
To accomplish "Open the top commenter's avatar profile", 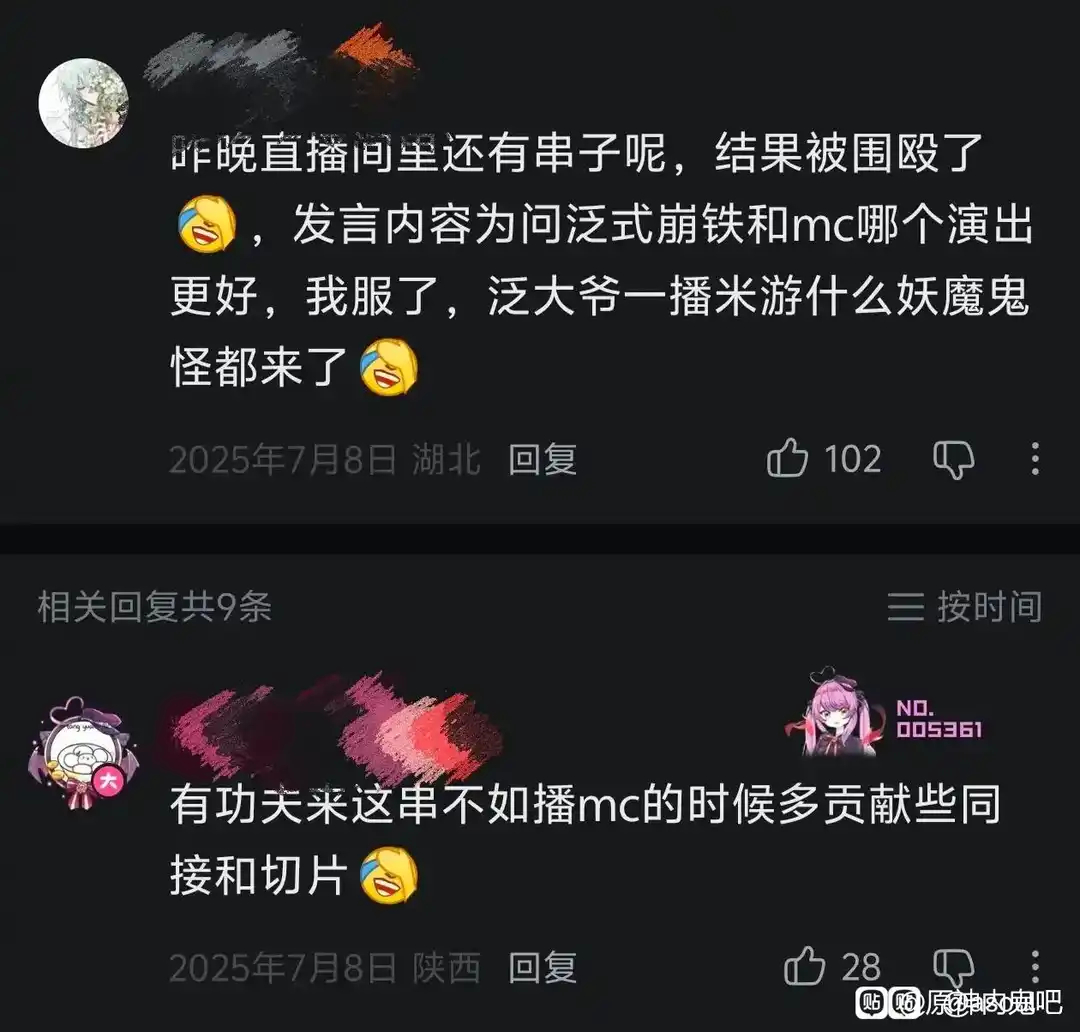I will pos(83,103).
